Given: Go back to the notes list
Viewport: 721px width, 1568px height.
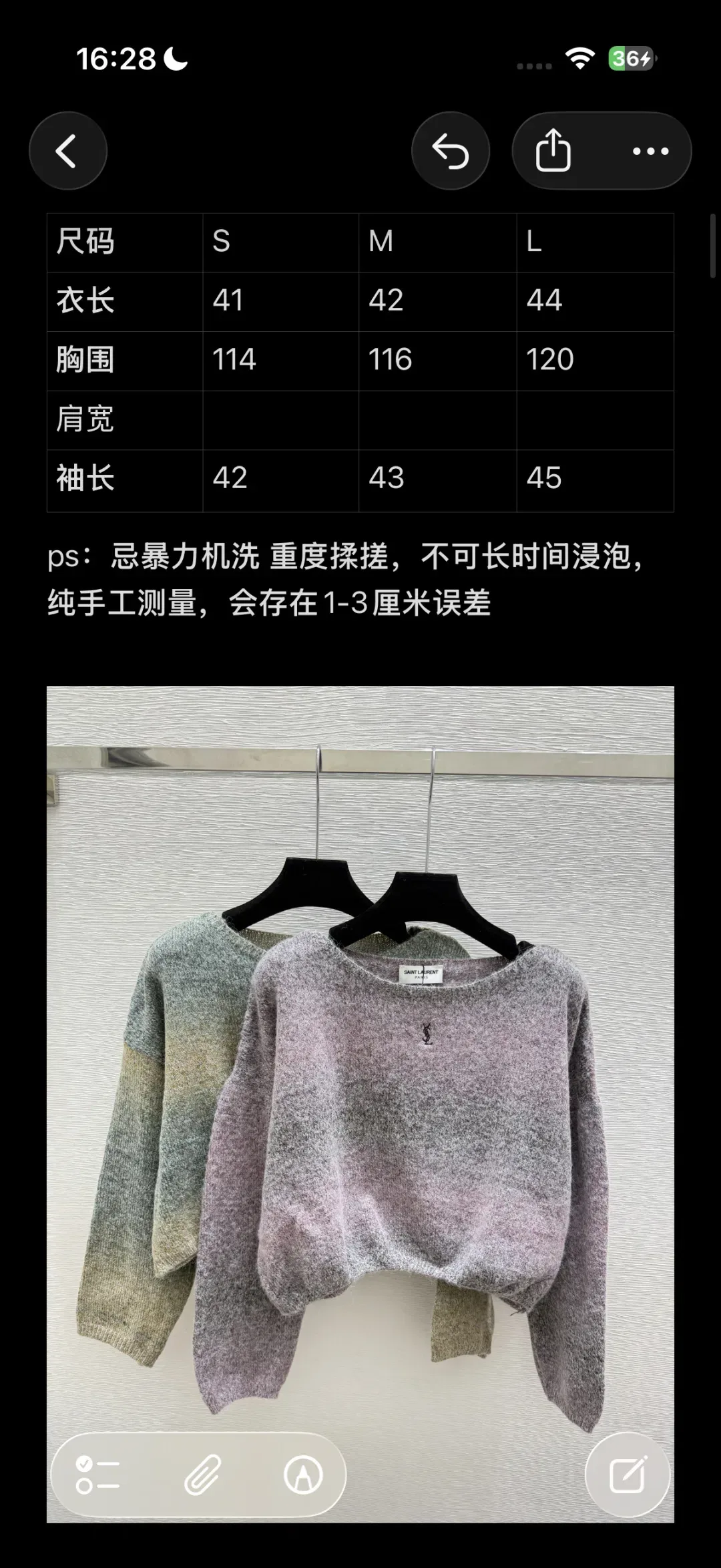Looking at the screenshot, I should pyautogui.click(x=67, y=151).
